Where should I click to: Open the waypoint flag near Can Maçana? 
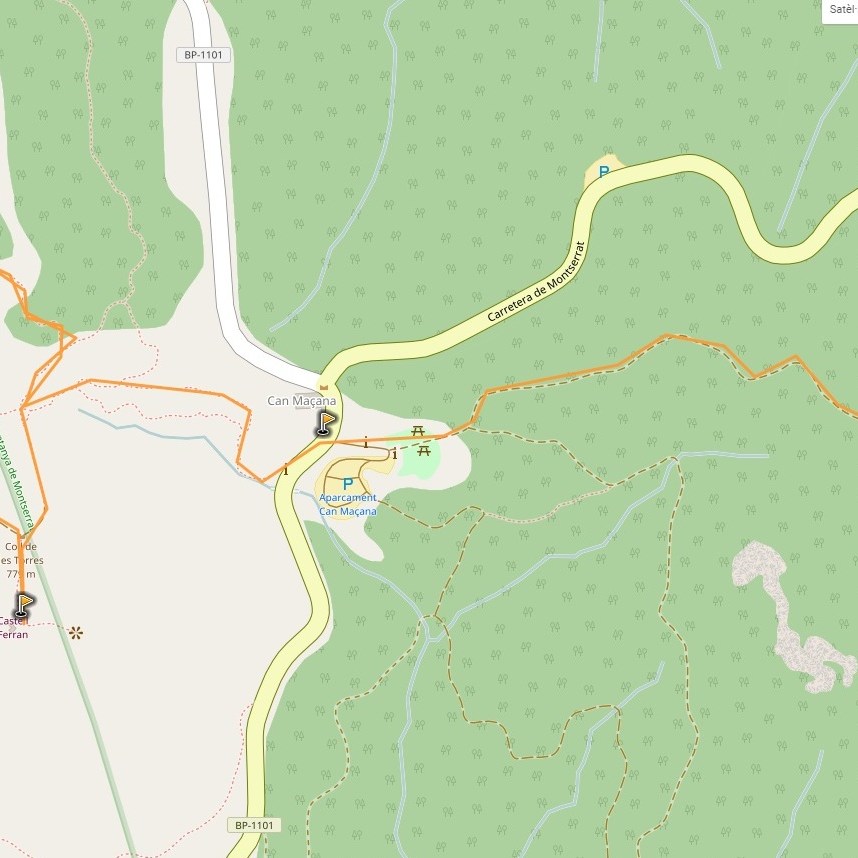[325, 423]
